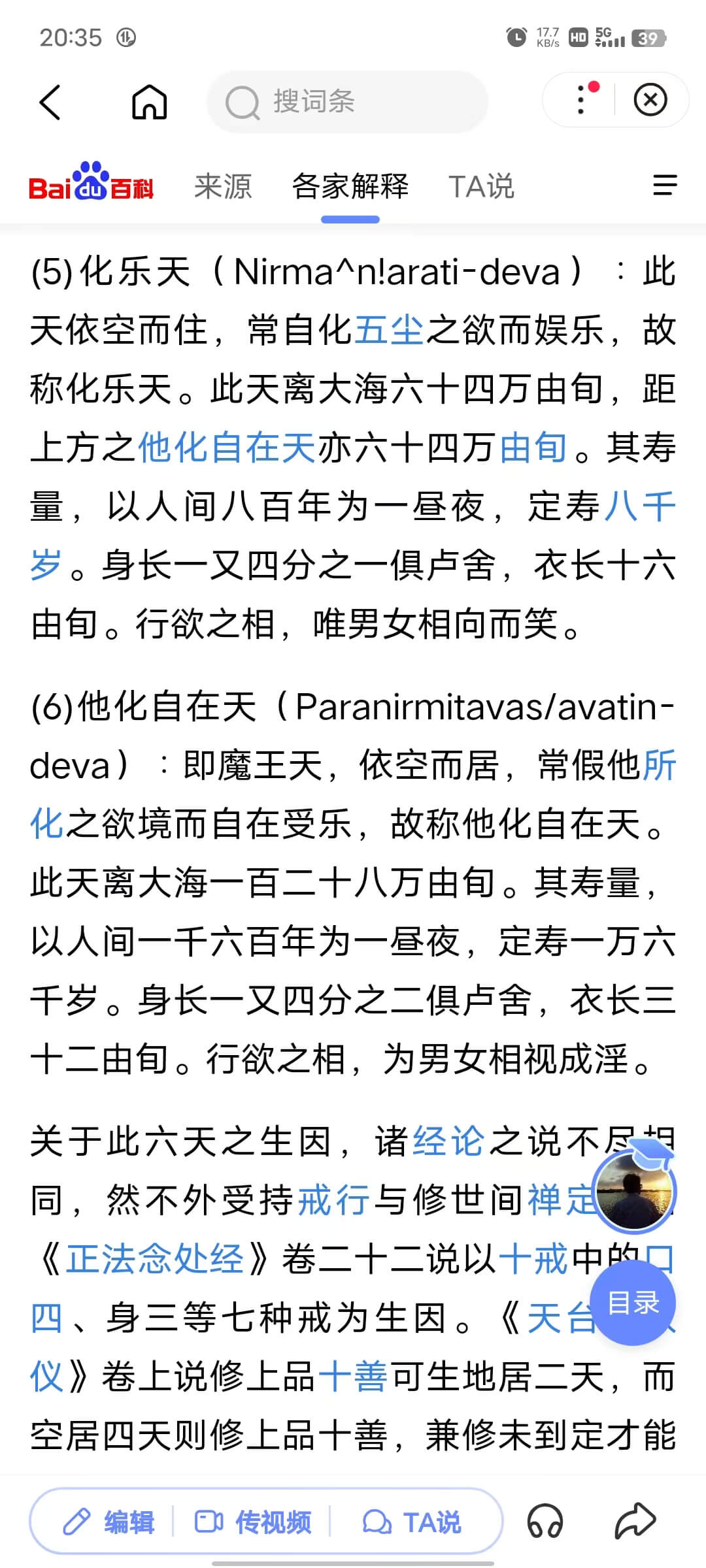The image size is (706, 1568).
Task: Open the three-dot more menu
Action: point(580,100)
